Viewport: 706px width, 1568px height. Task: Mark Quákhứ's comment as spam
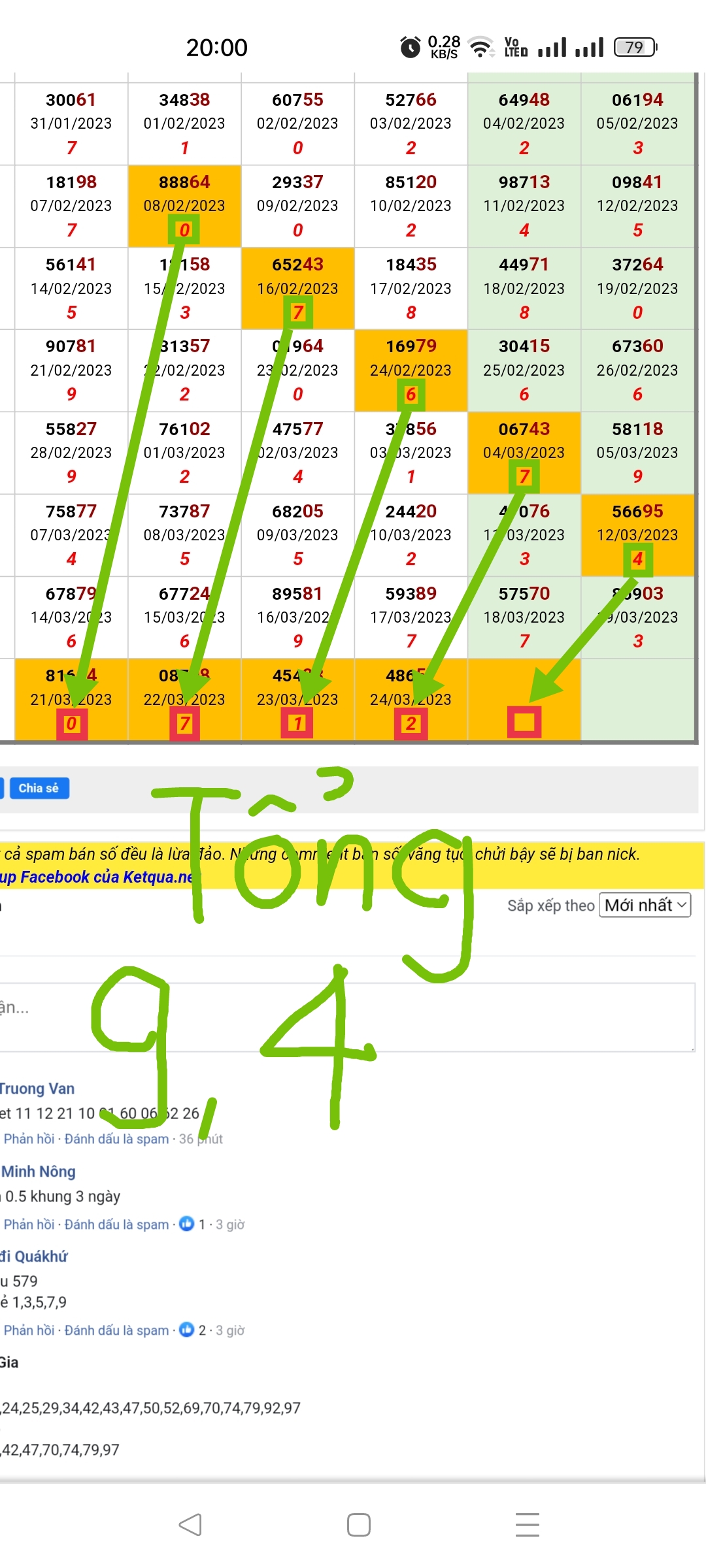point(116,1330)
